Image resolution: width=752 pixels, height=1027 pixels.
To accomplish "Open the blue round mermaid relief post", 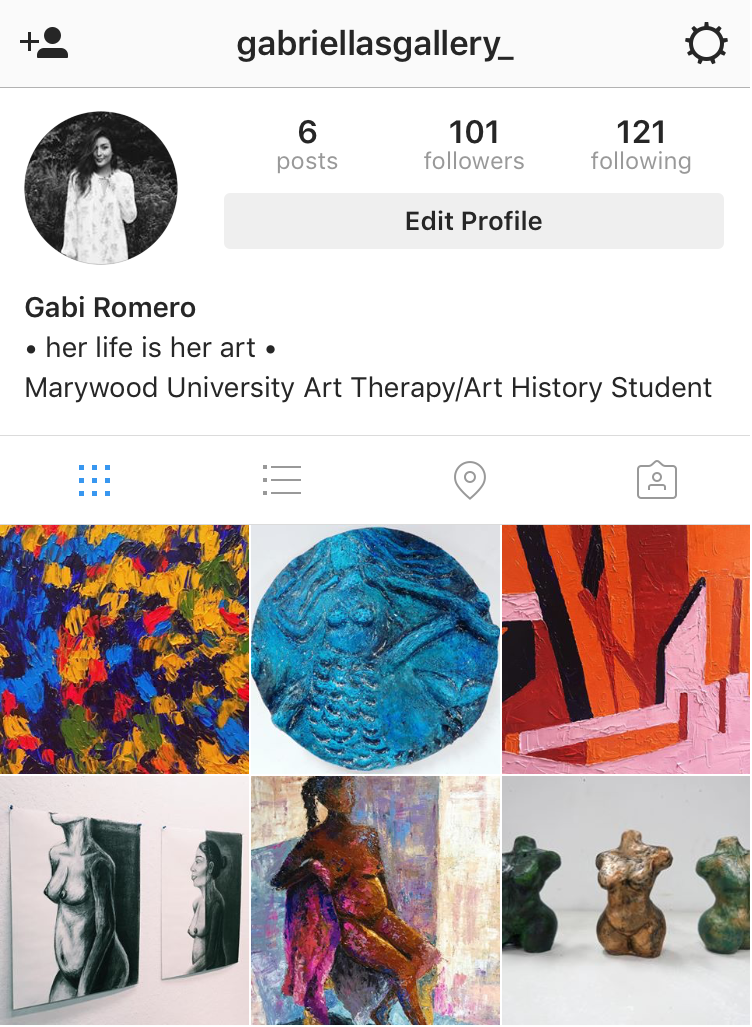I will click(x=375, y=649).
